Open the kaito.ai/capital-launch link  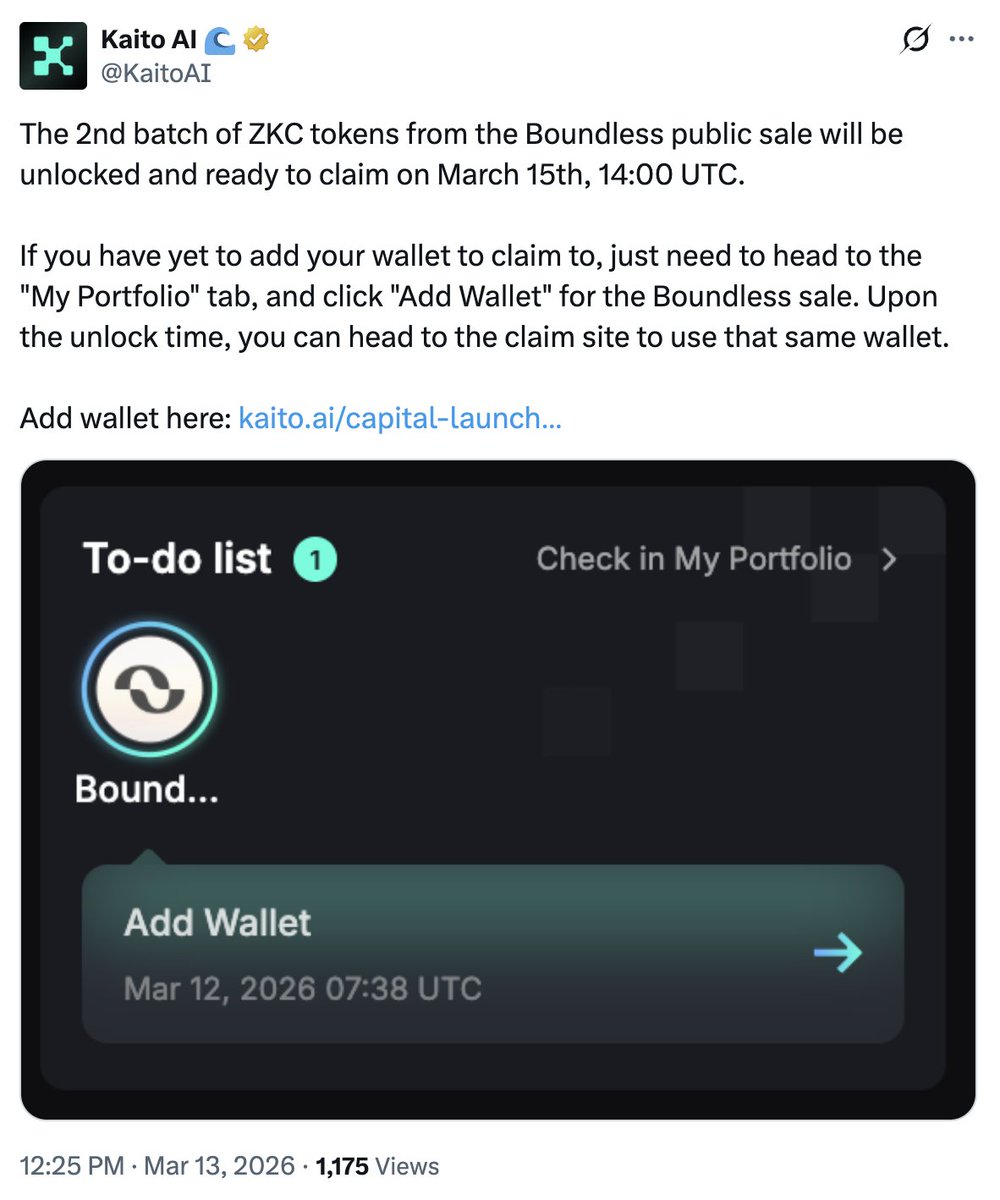(399, 418)
